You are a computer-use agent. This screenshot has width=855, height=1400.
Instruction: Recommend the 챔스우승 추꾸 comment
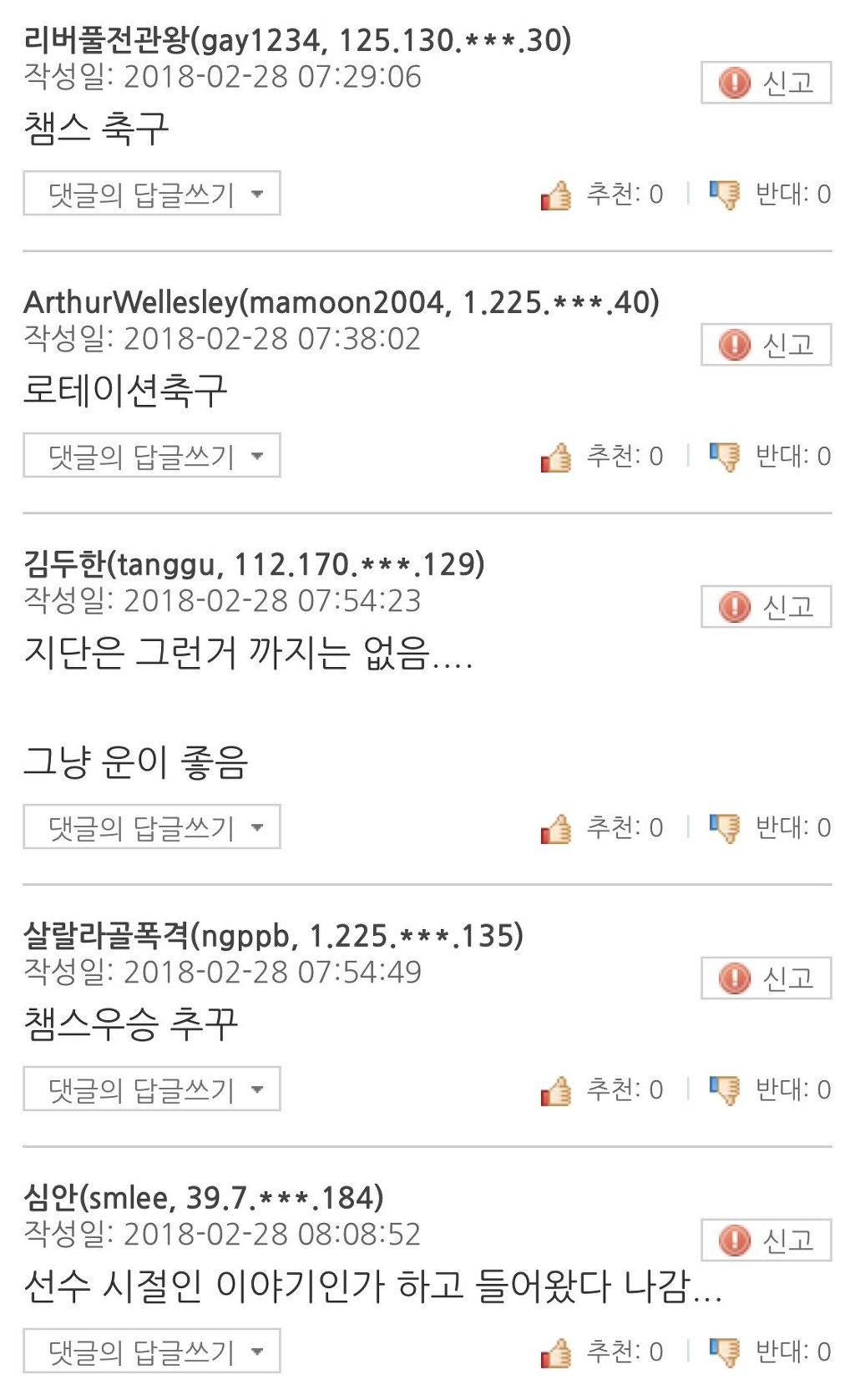[x=602, y=1090]
